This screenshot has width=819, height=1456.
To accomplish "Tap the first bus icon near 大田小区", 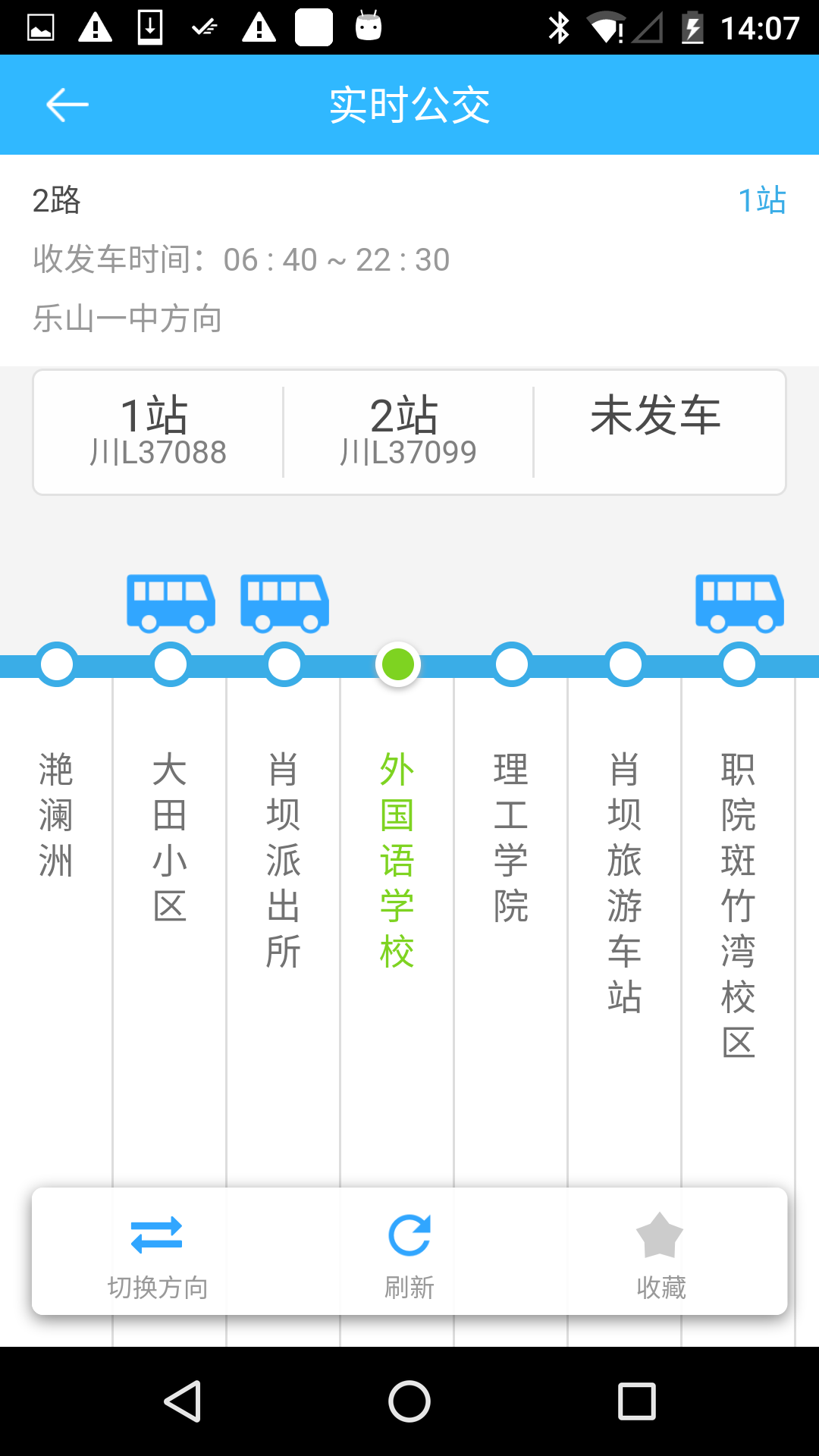I will coord(170,603).
